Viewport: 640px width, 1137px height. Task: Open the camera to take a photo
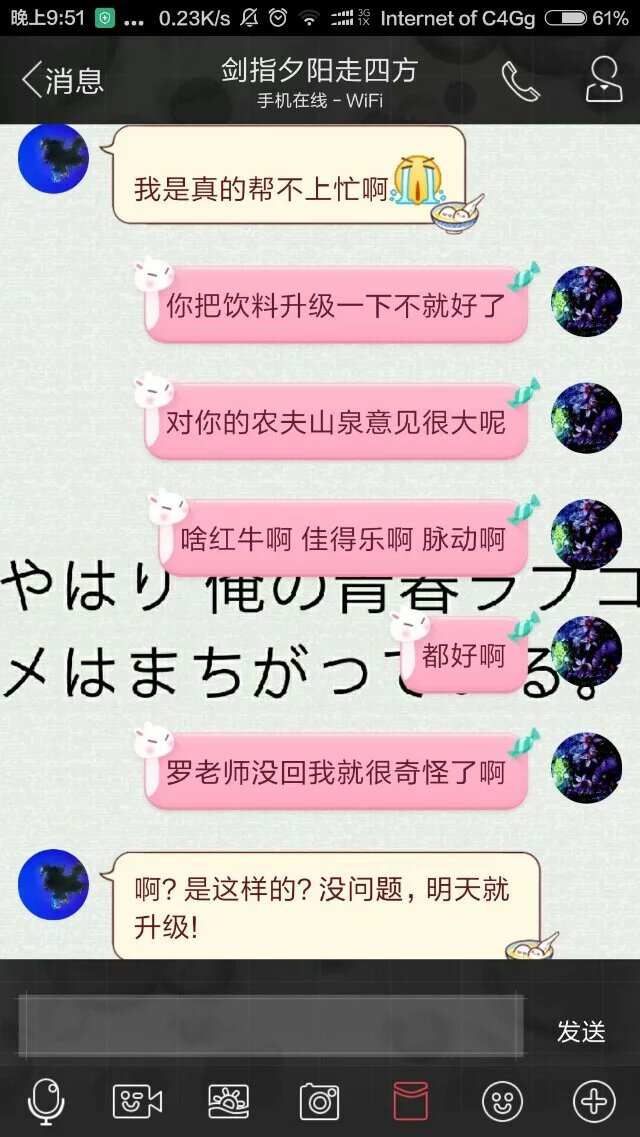(320, 1101)
